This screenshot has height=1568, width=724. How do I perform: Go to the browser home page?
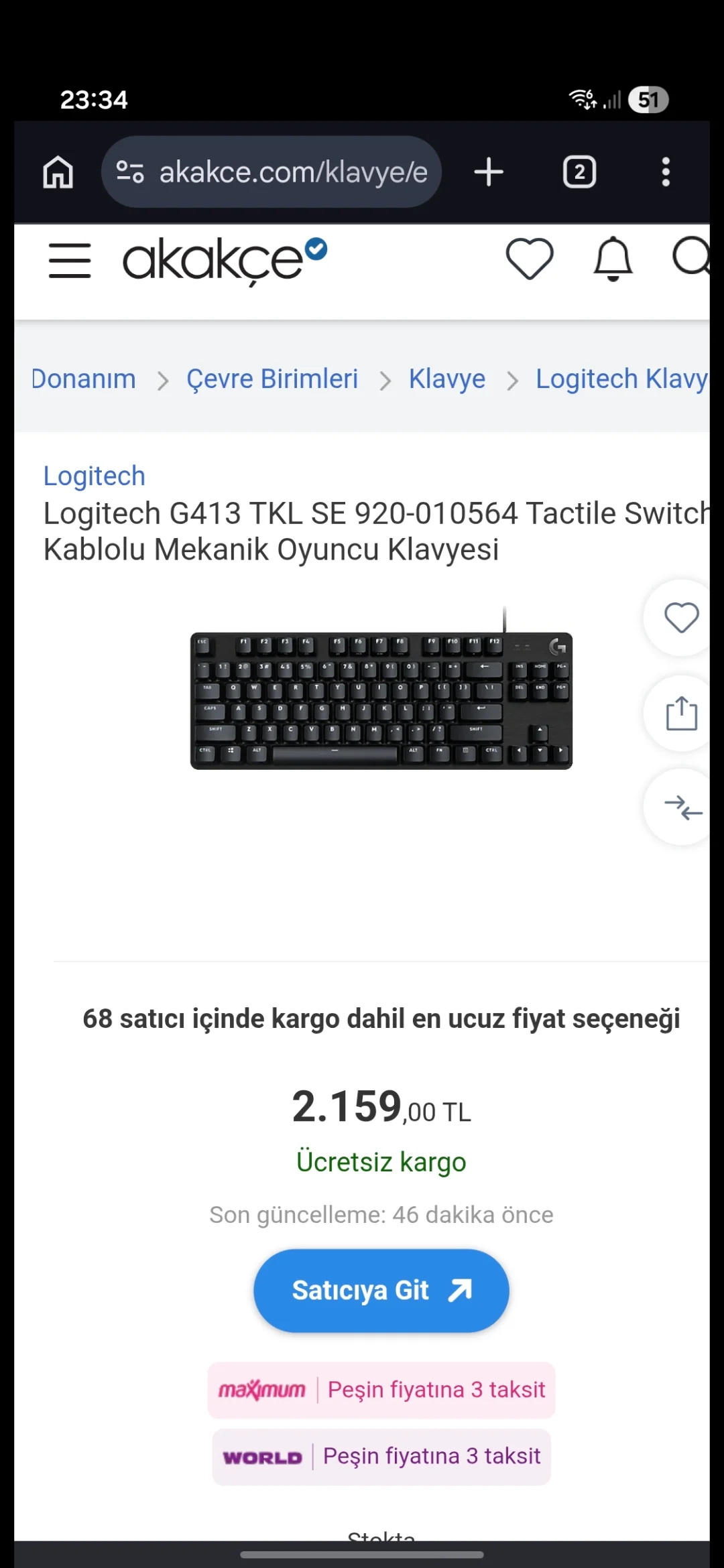58,172
